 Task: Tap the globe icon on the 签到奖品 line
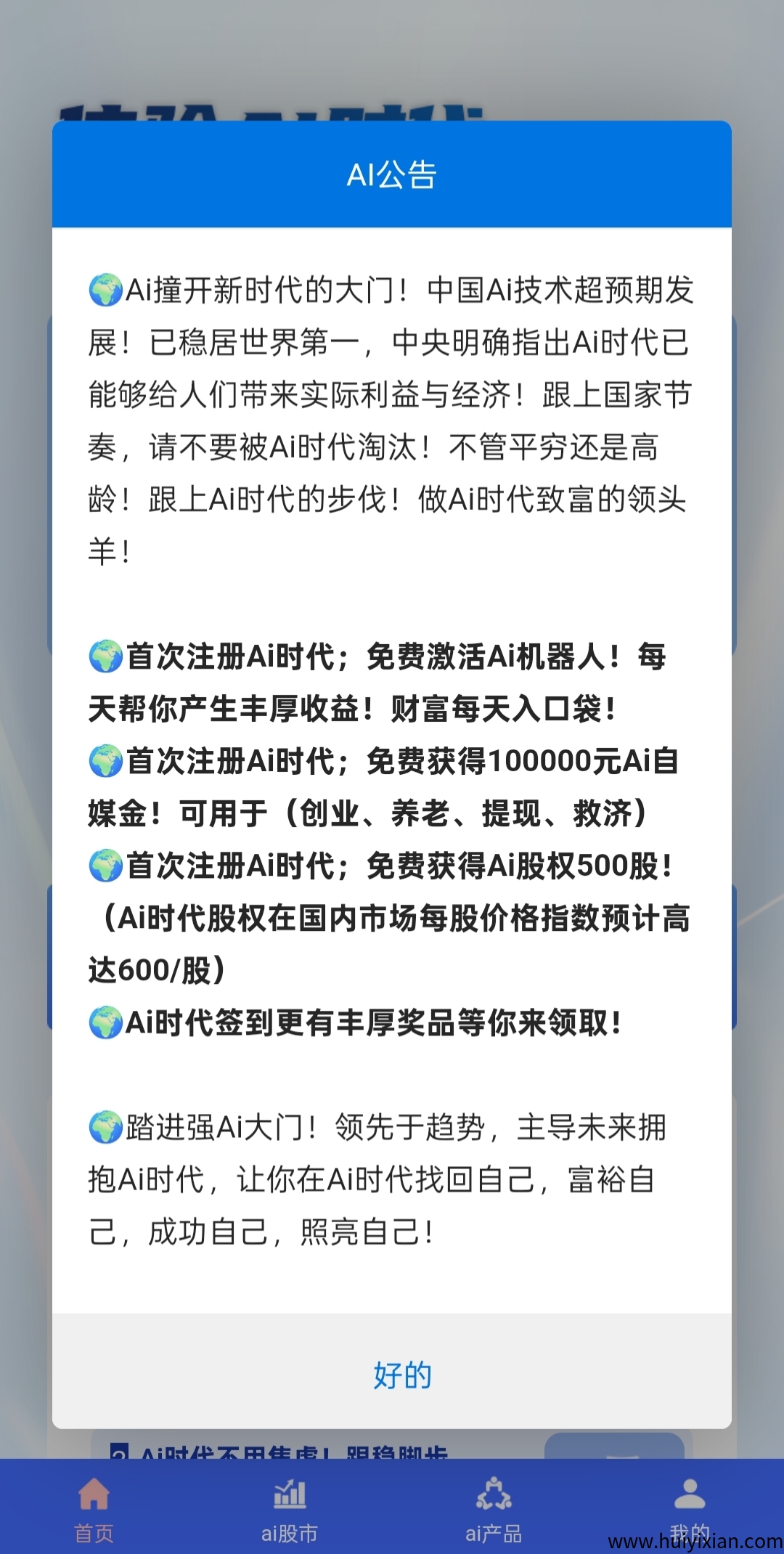click(x=107, y=1022)
